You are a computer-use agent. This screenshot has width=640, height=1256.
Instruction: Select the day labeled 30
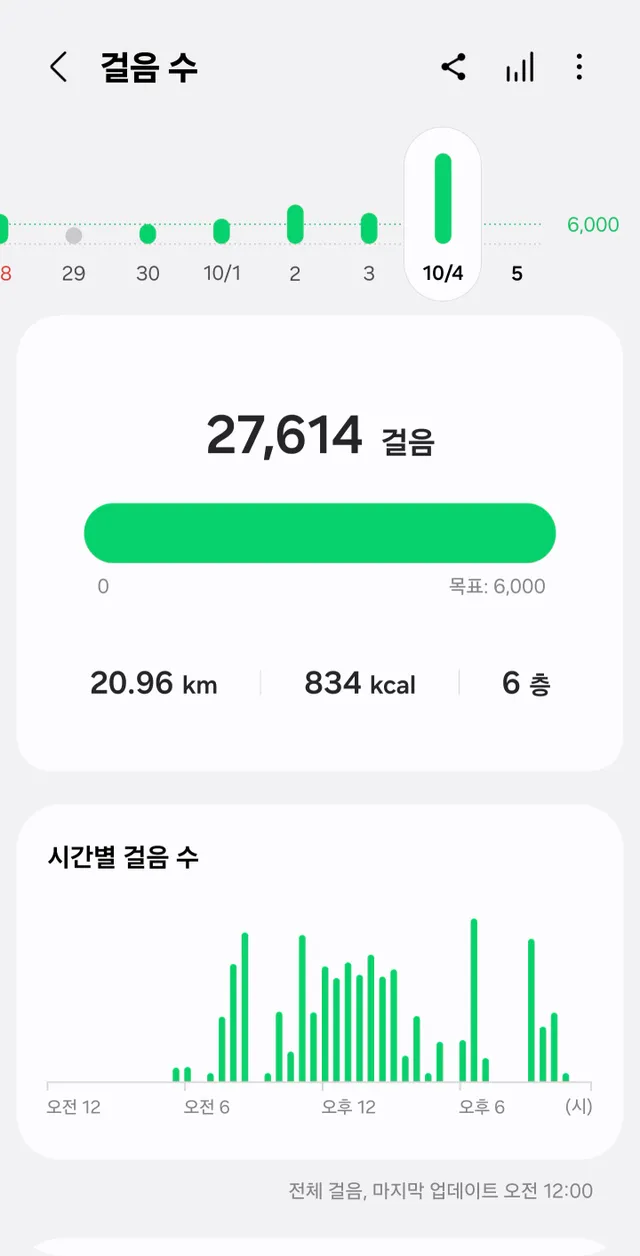(x=147, y=250)
